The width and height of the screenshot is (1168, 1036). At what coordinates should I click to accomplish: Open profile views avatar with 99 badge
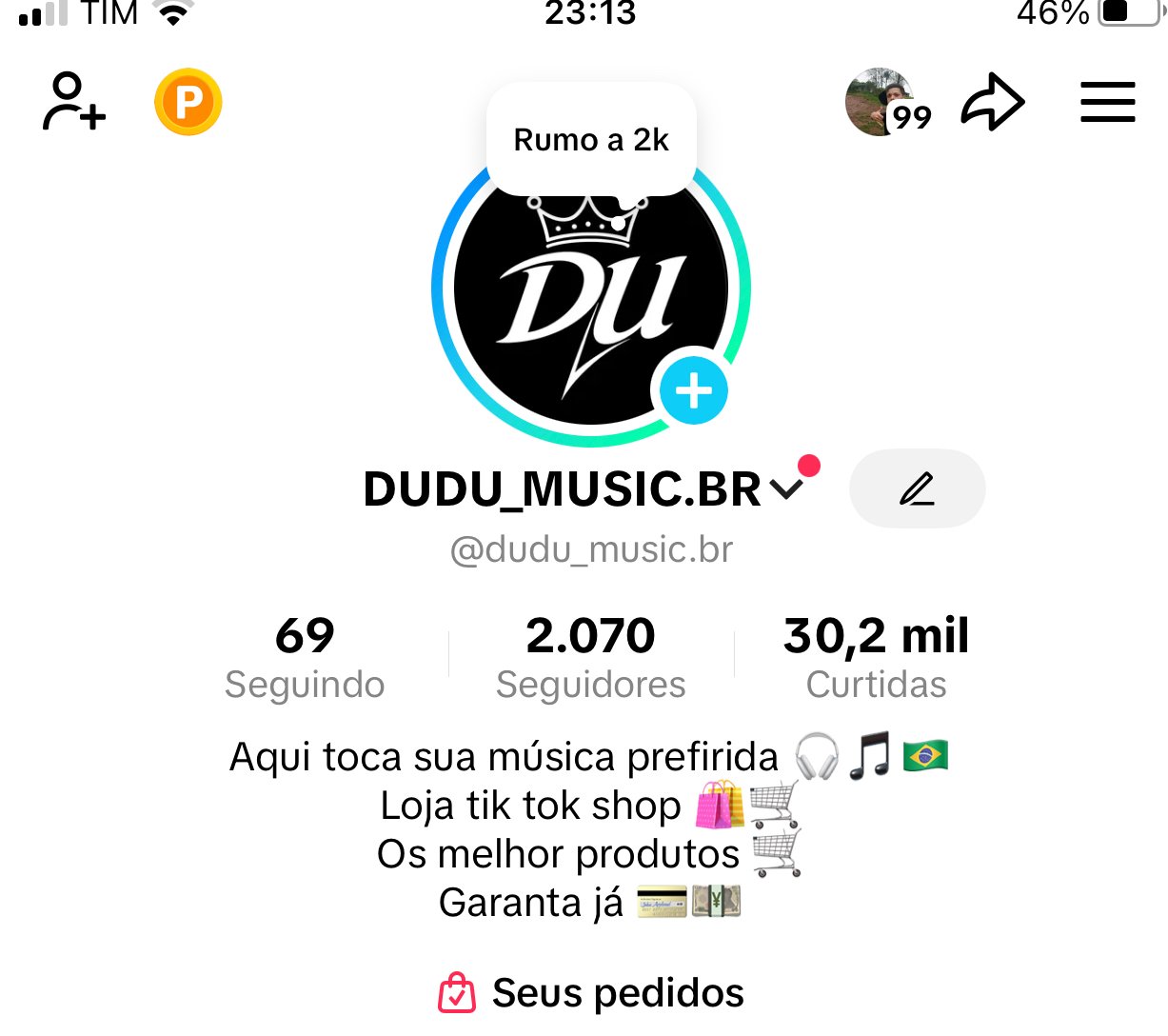point(885,102)
